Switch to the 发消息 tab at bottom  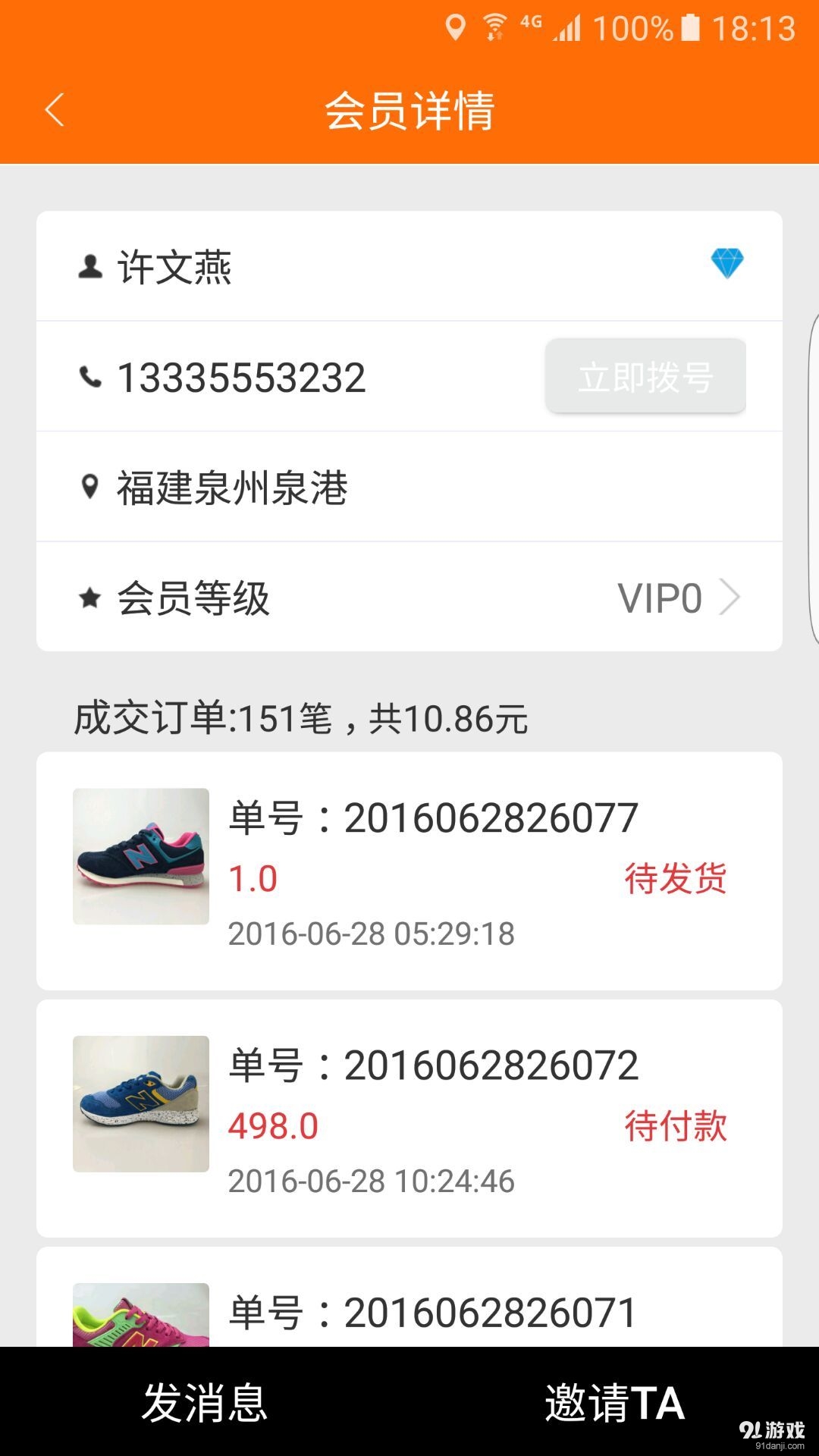[x=205, y=1403]
